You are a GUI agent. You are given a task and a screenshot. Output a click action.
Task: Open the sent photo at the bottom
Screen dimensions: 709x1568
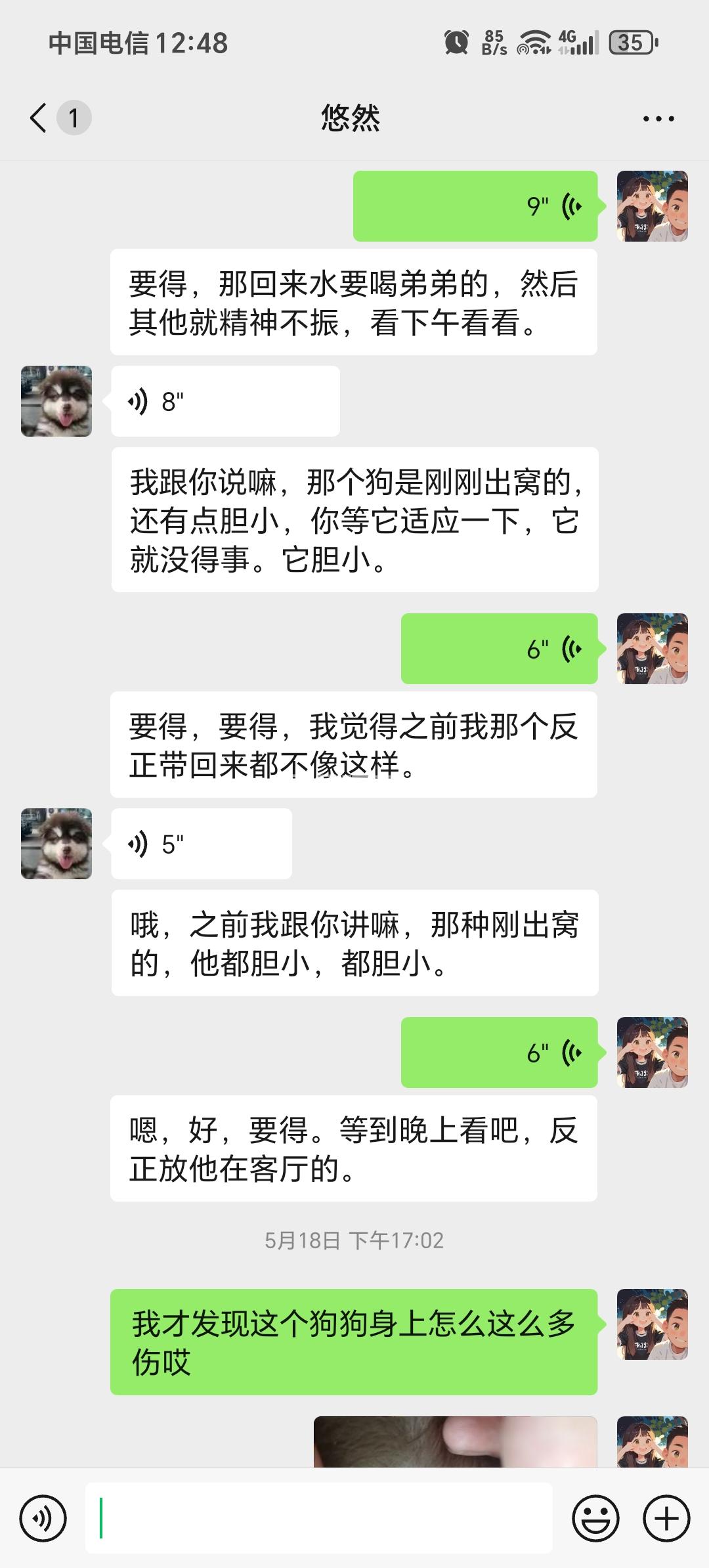(455, 1441)
